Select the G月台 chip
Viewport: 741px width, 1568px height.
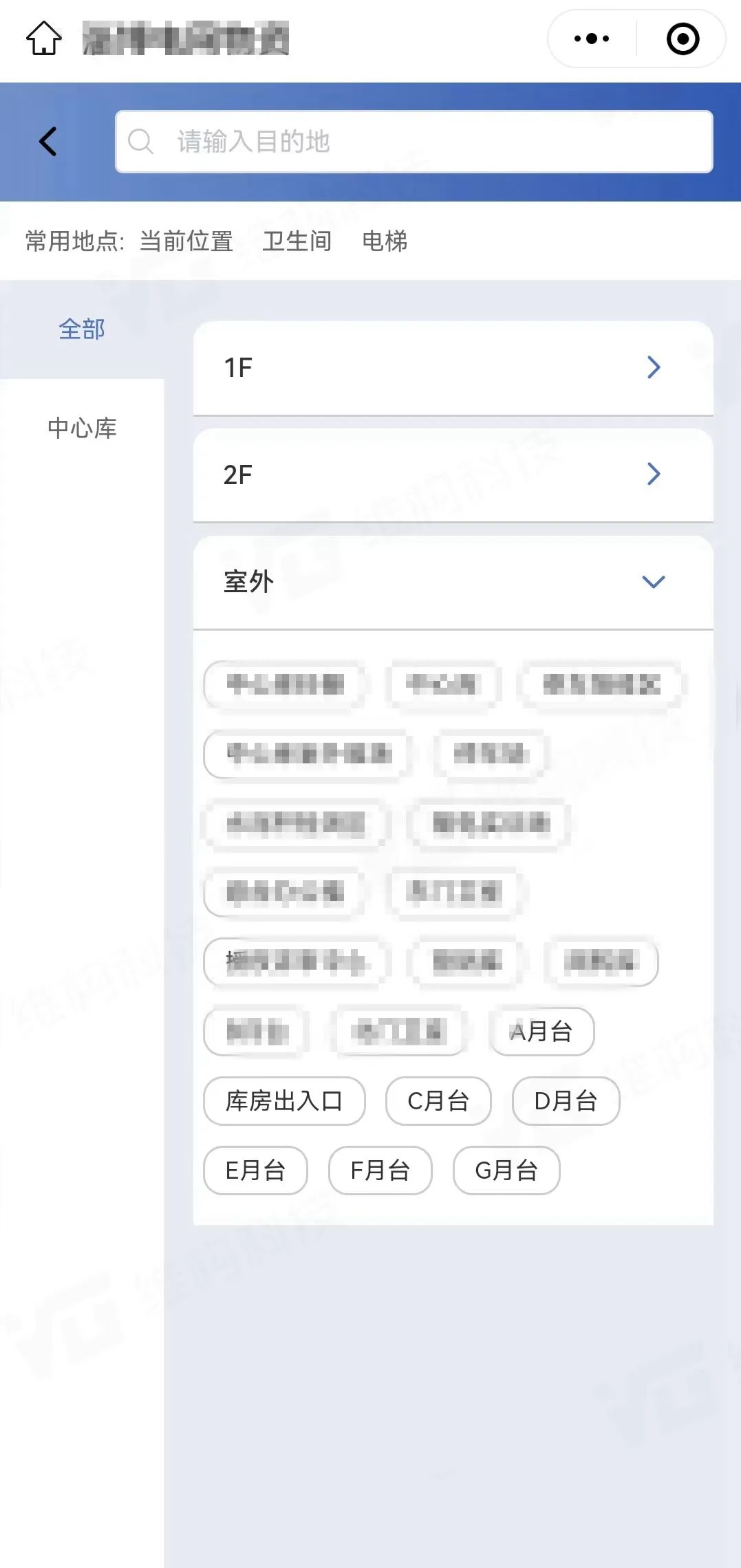click(506, 1170)
